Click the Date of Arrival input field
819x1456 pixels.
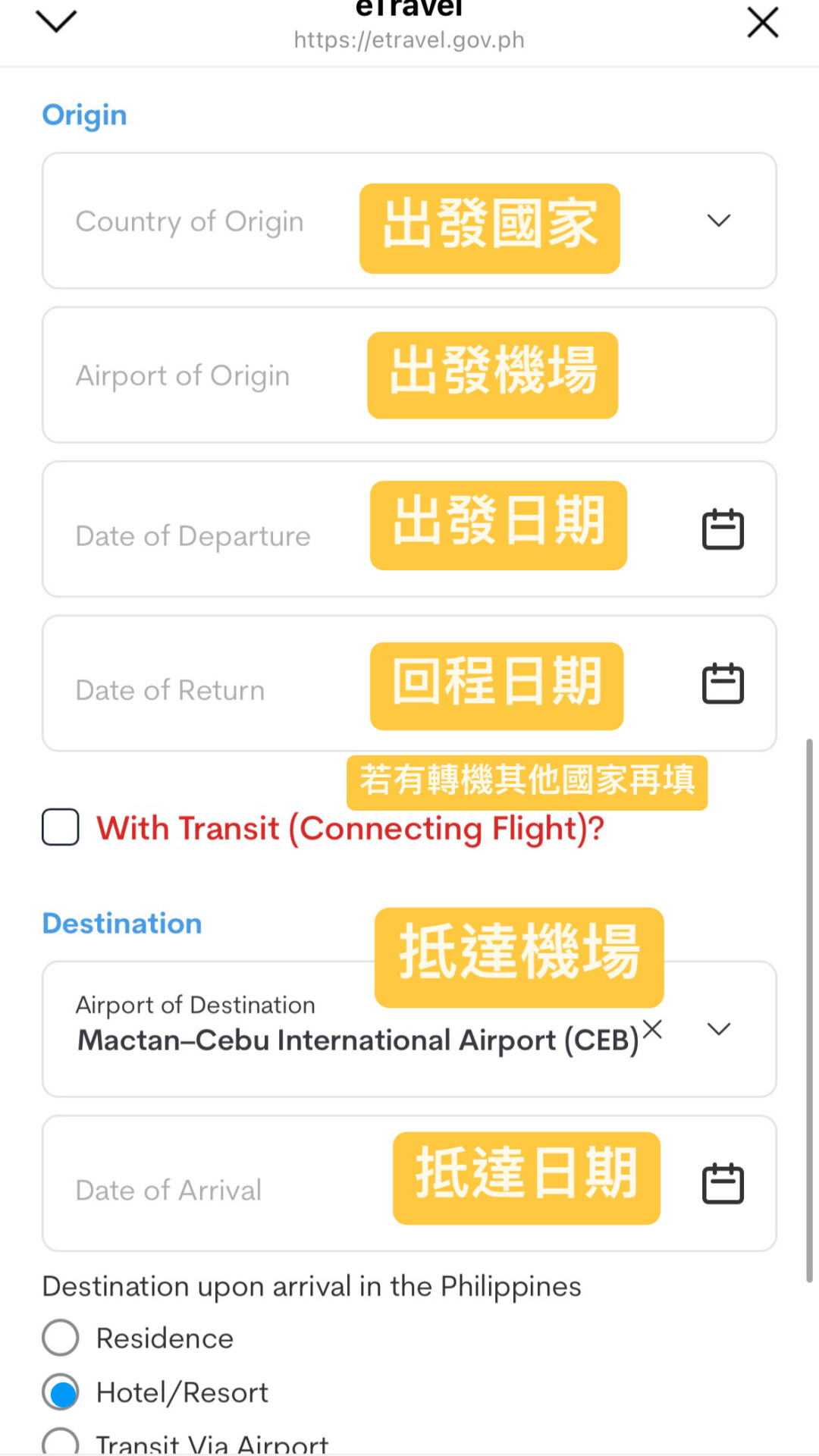(168, 1189)
